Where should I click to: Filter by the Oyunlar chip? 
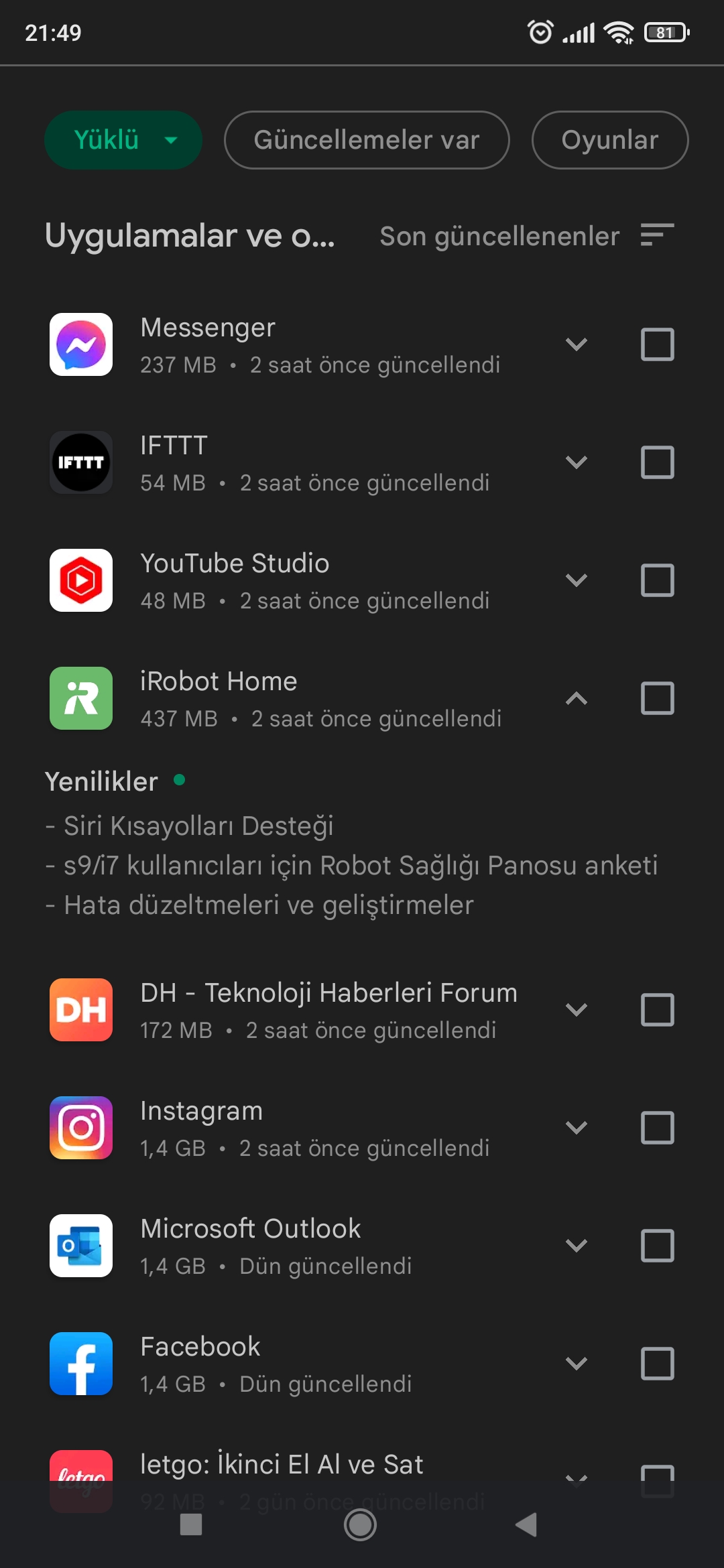(610, 140)
